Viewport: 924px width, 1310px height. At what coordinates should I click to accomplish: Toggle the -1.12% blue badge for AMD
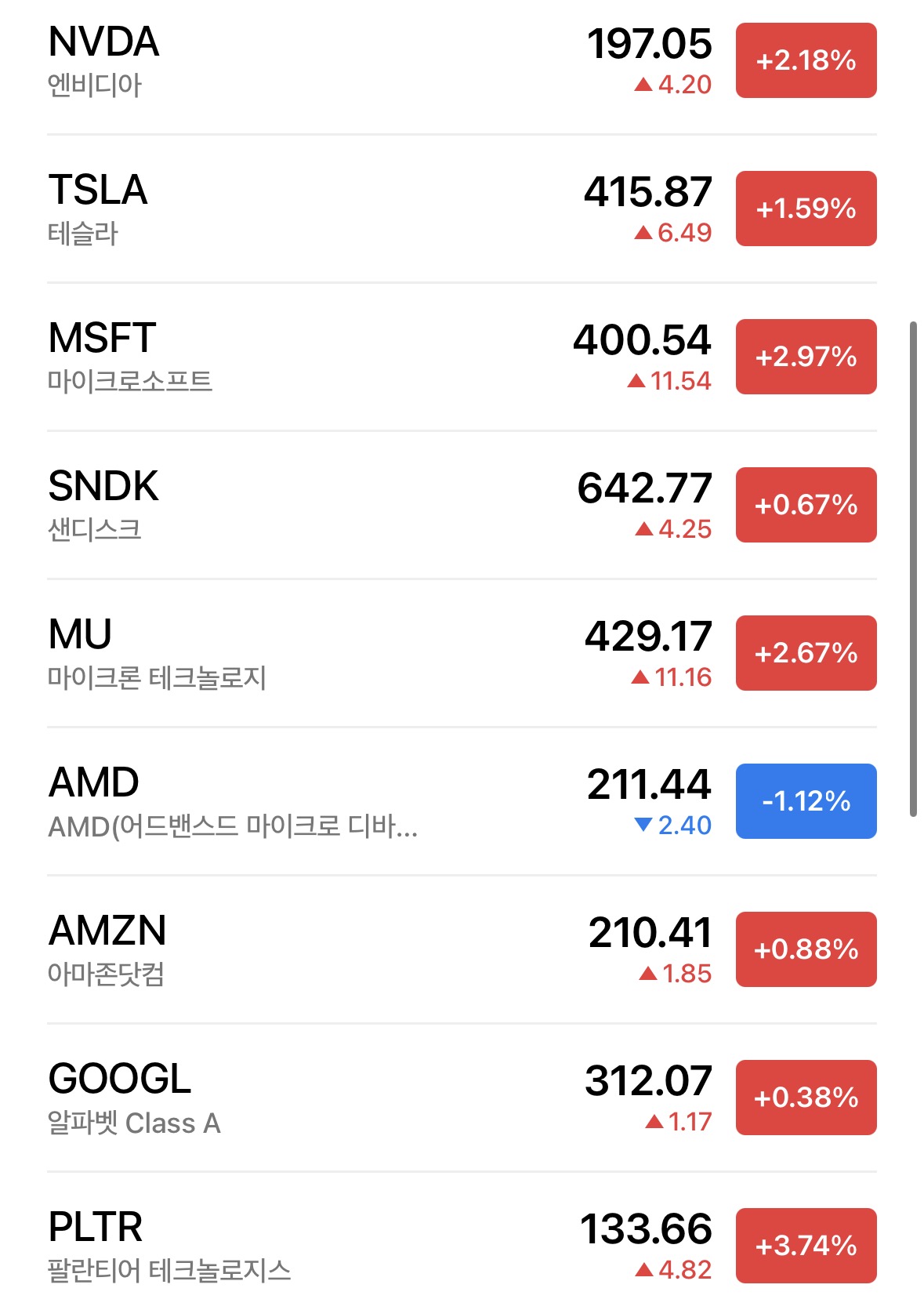point(806,801)
